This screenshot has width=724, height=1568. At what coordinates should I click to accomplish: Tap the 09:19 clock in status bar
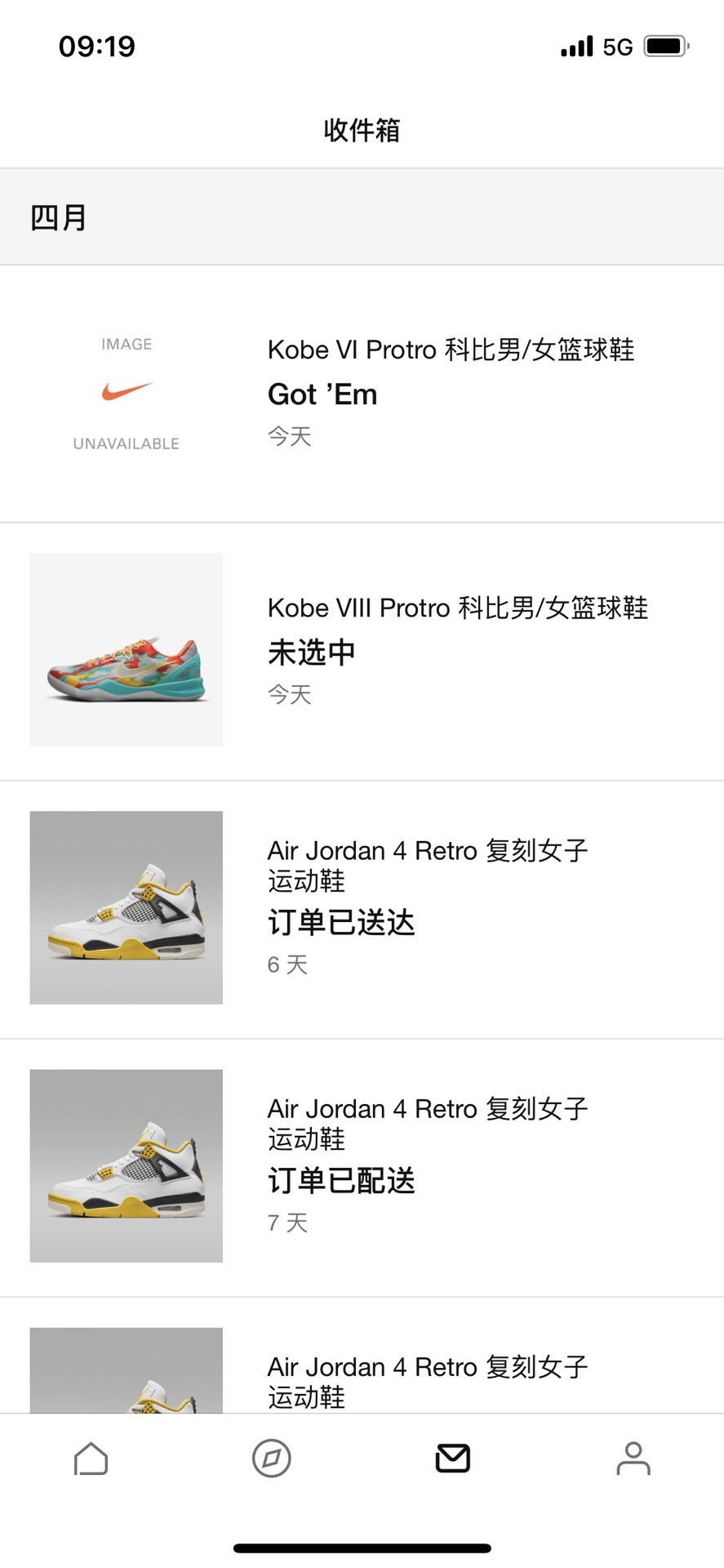pyautogui.click(x=101, y=47)
